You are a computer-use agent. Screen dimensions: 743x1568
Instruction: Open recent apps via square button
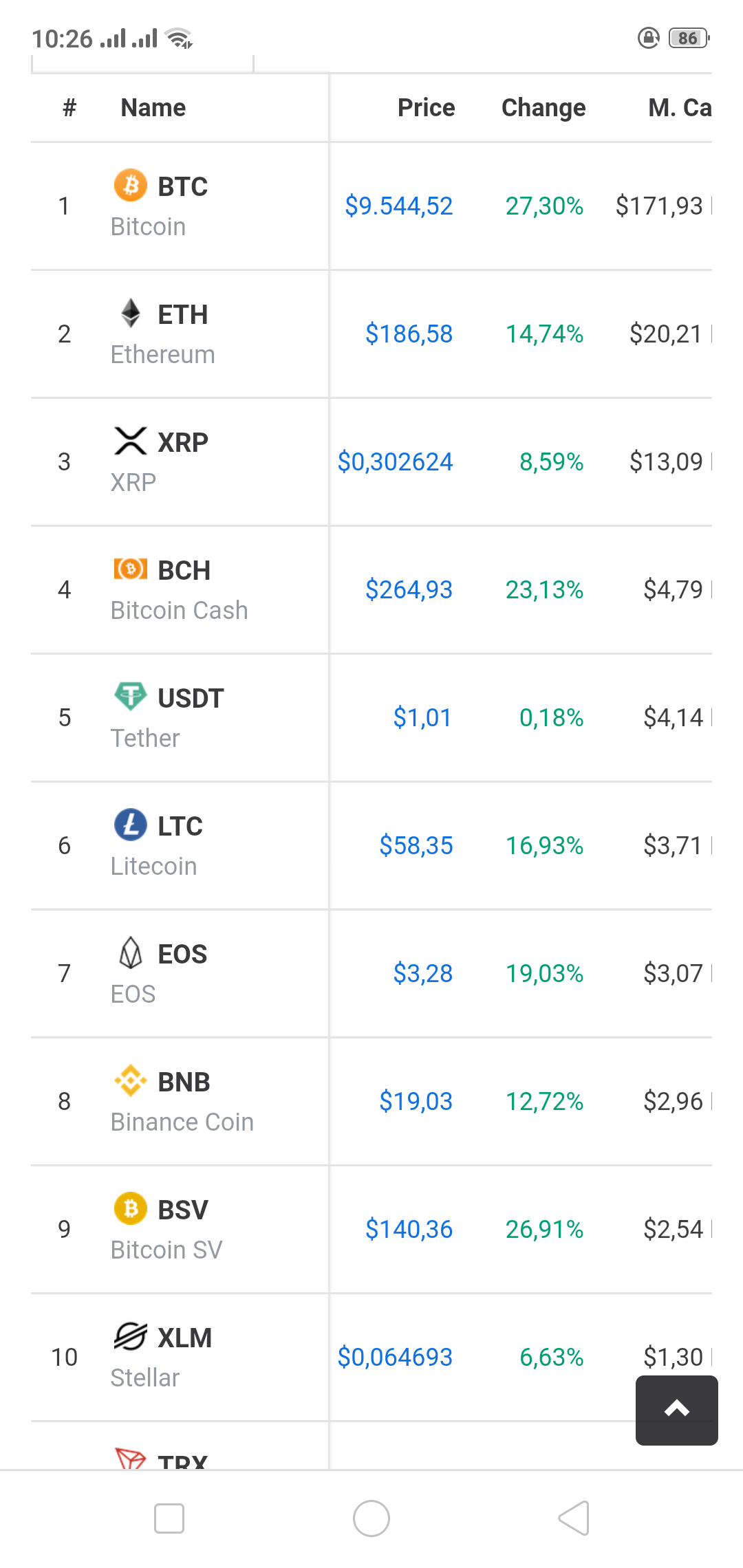[x=169, y=1518]
